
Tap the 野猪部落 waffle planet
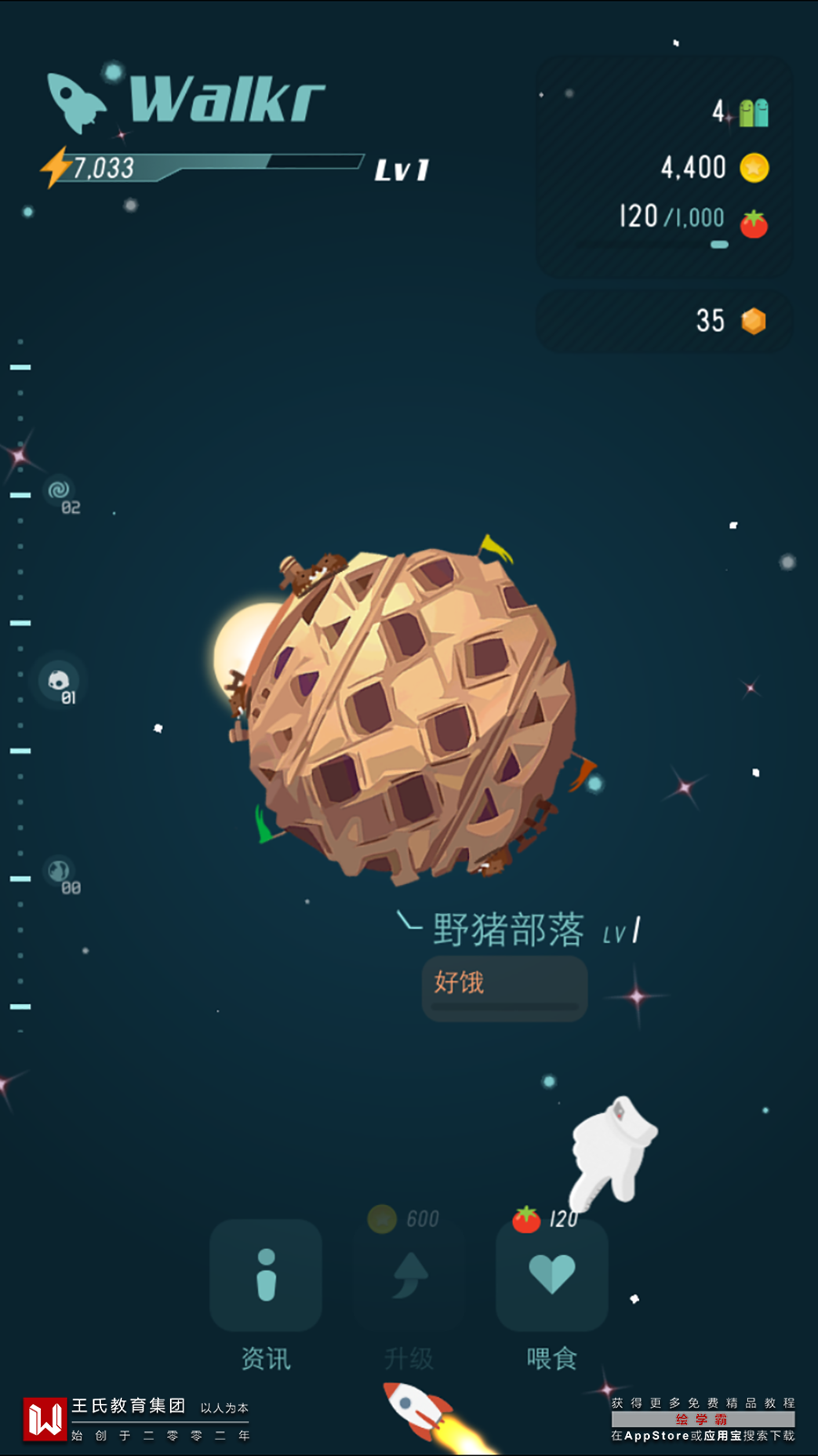[412, 714]
